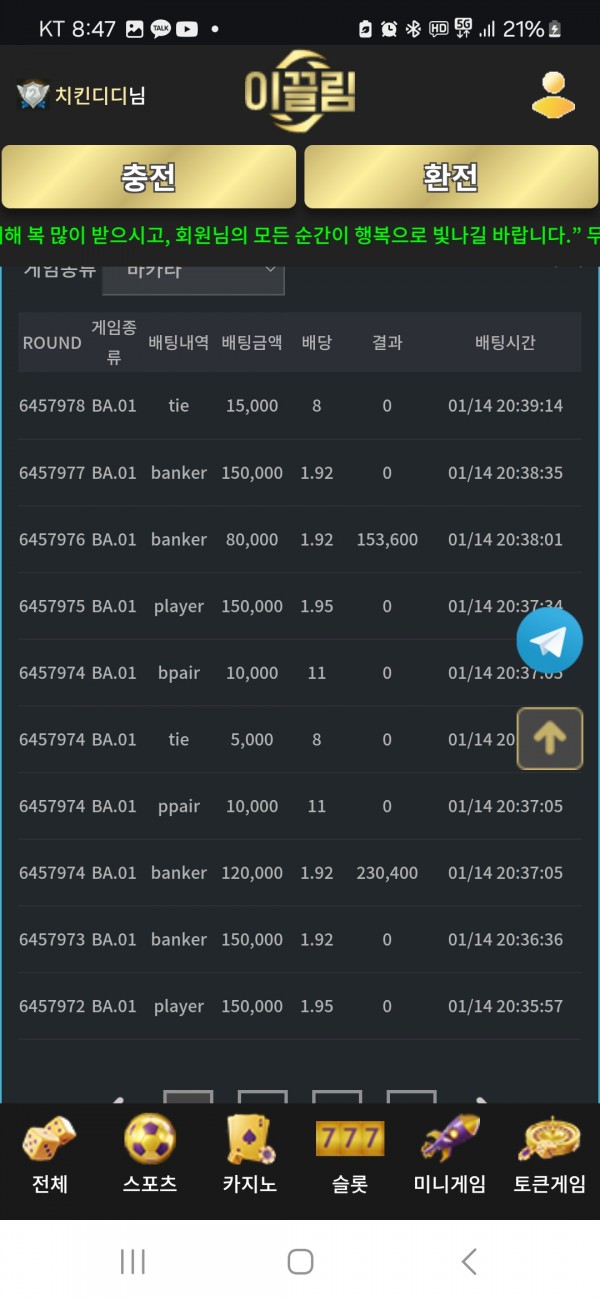
Task: Tap the 충전 deposit button
Action: tap(149, 177)
